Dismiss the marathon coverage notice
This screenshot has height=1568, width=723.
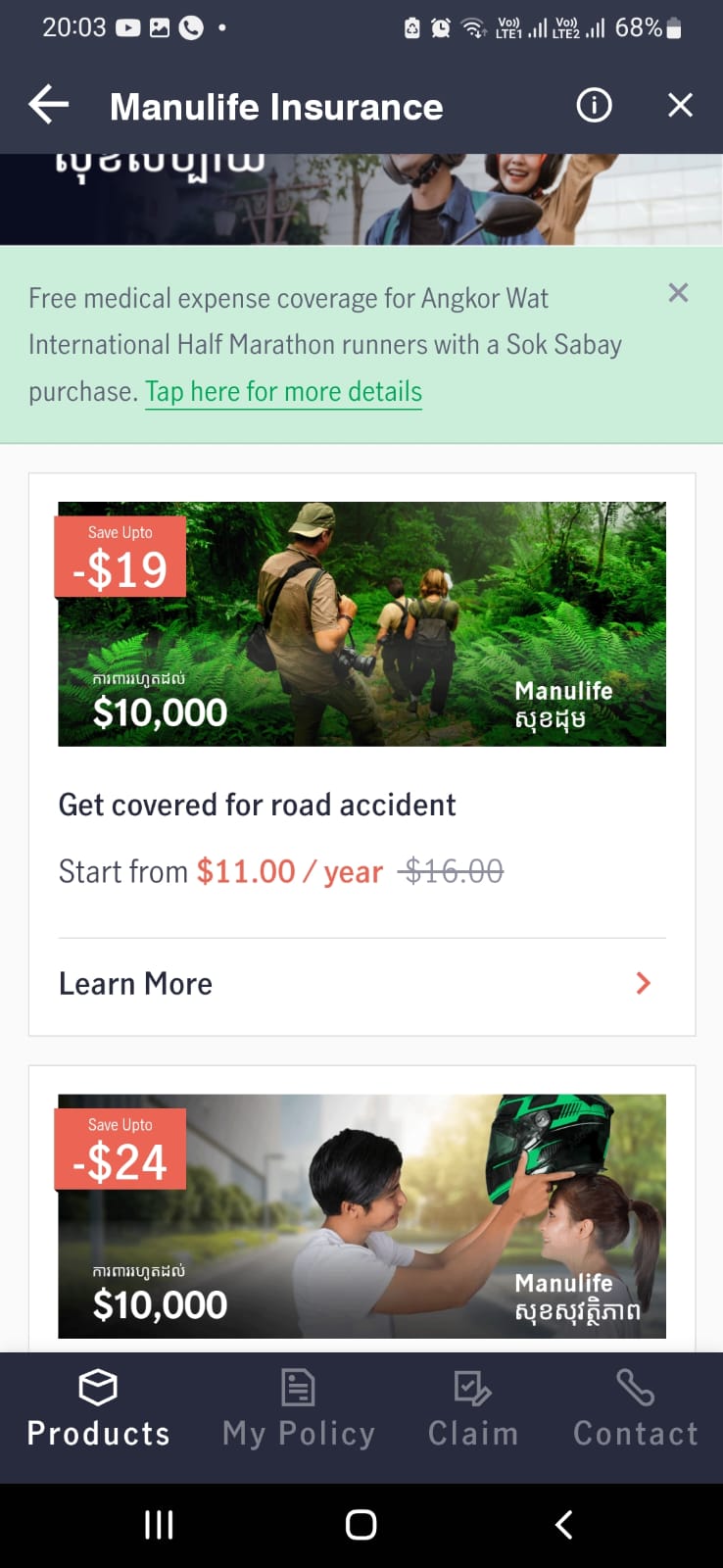678,293
